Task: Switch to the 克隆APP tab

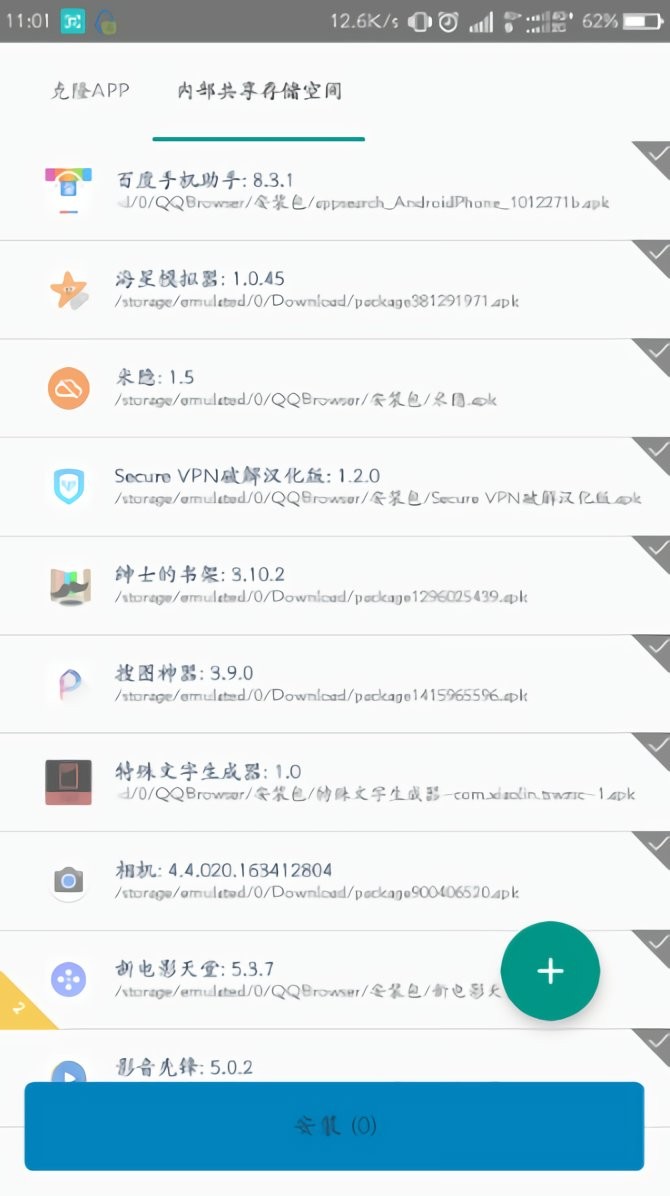Action: tap(90, 91)
